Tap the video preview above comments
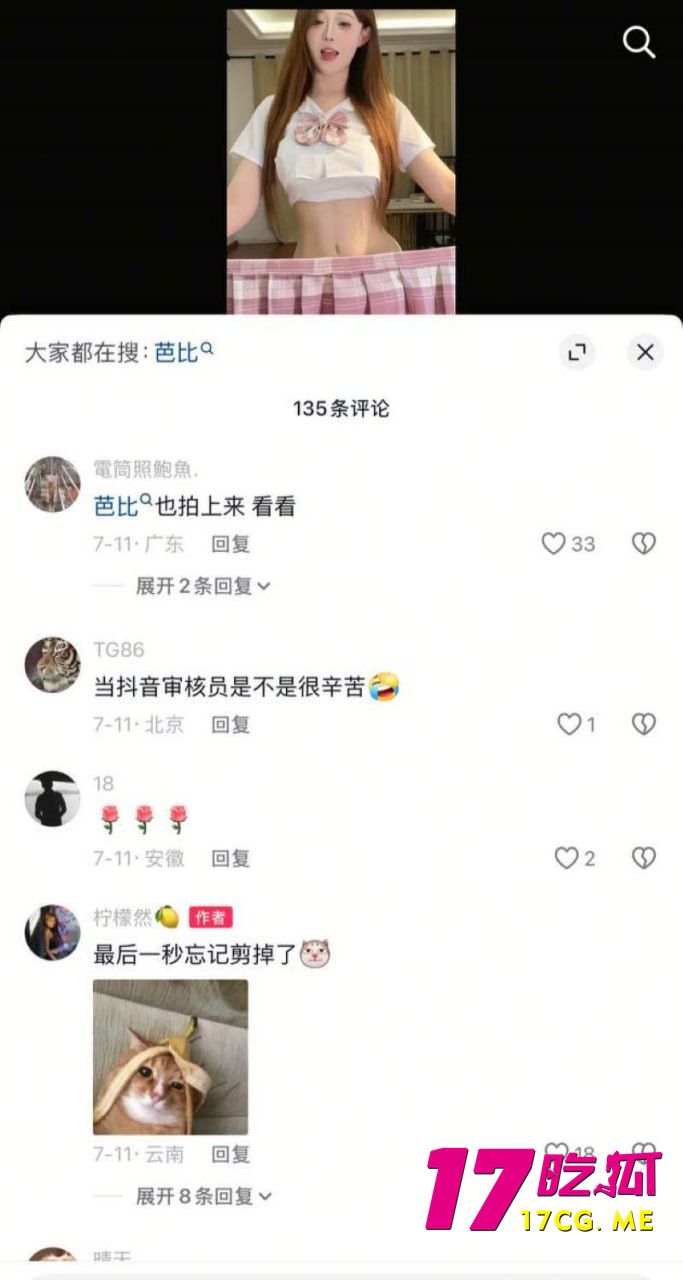 [341, 160]
